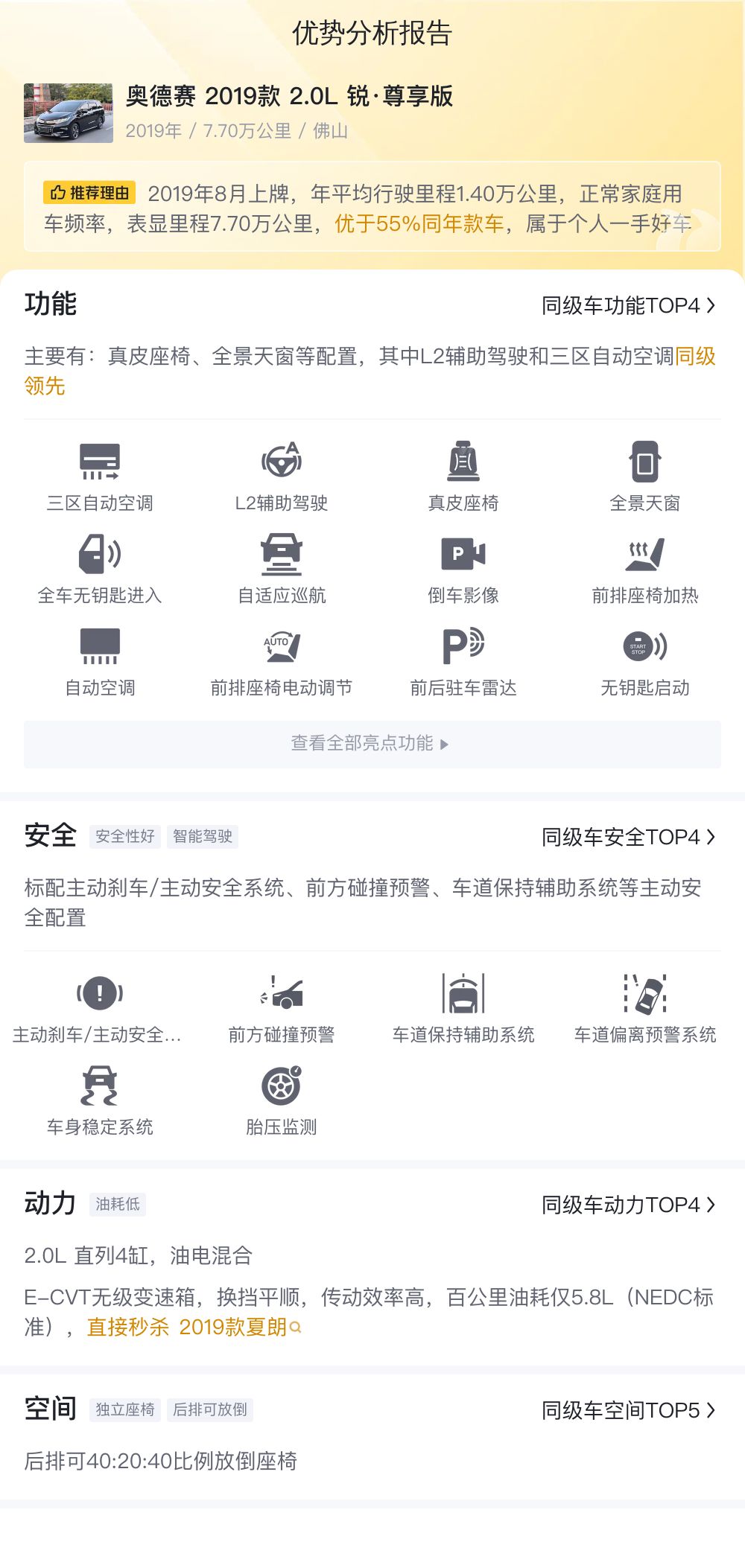Image resolution: width=745 pixels, height=1568 pixels.
Task: Open 同级车动力TOP4 ranking
Action: (628, 1205)
